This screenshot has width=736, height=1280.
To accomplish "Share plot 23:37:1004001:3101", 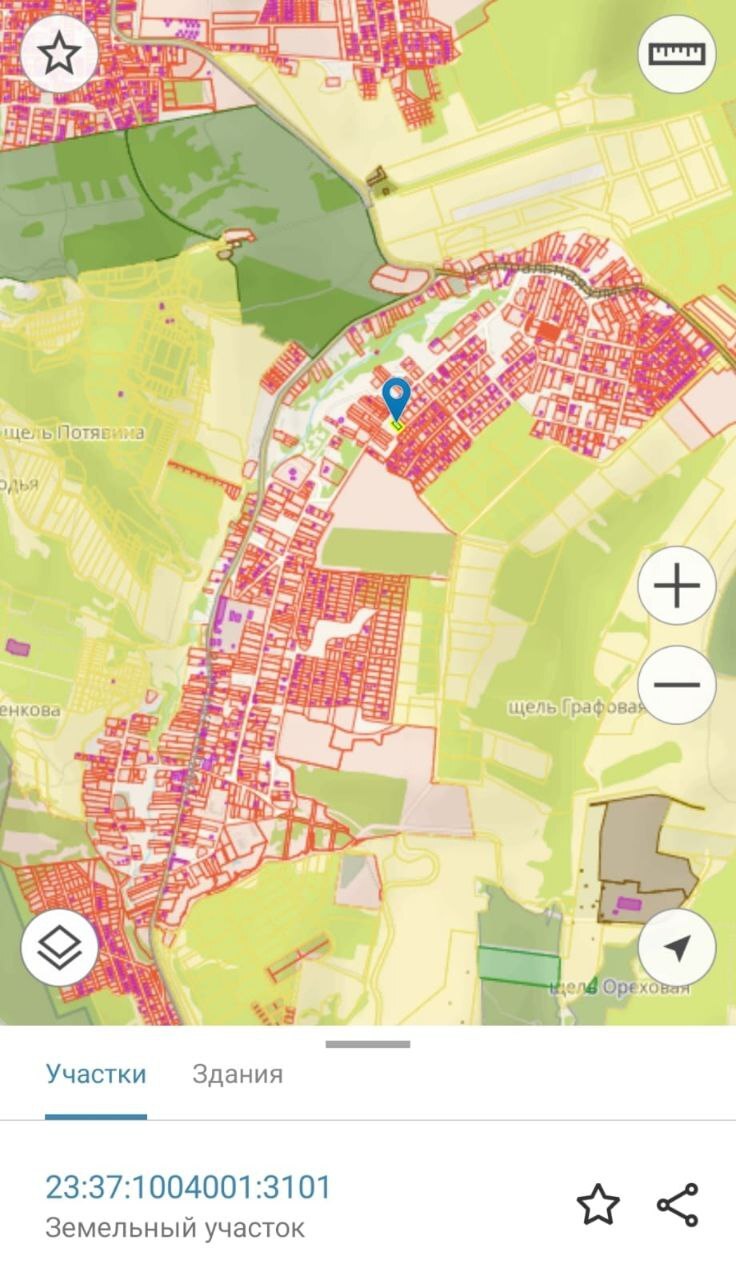I will tap(678, 1205).
